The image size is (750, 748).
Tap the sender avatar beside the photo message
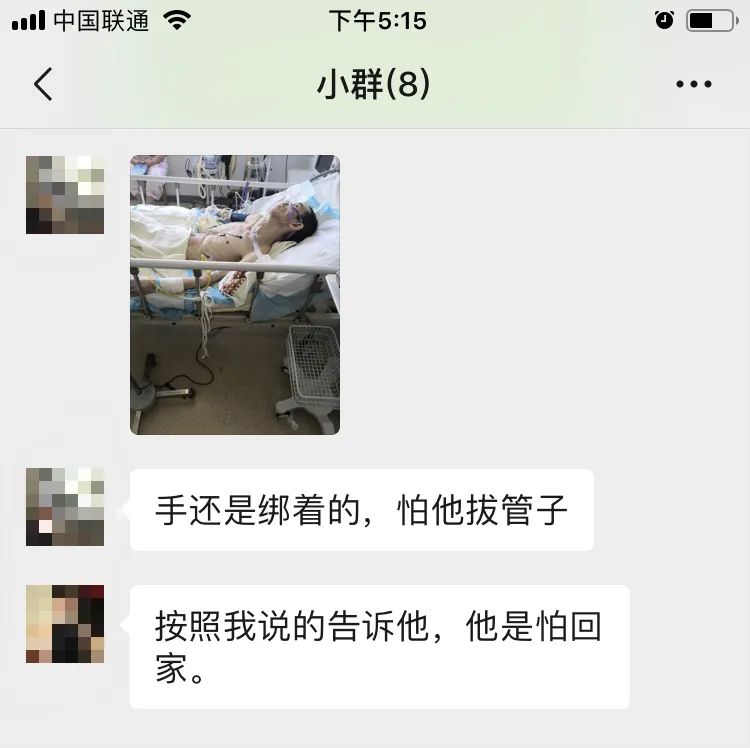pyautogui.click(x=65, y=195)
